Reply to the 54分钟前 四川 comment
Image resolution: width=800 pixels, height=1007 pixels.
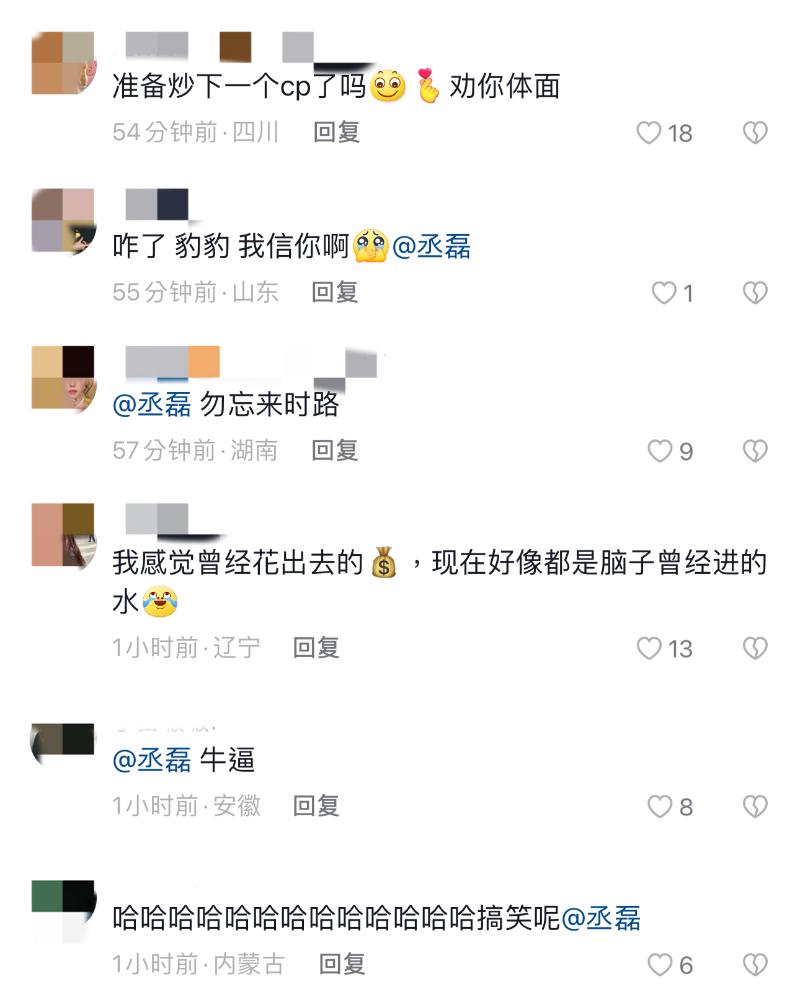pyautogui.click(x=336, y=132)
